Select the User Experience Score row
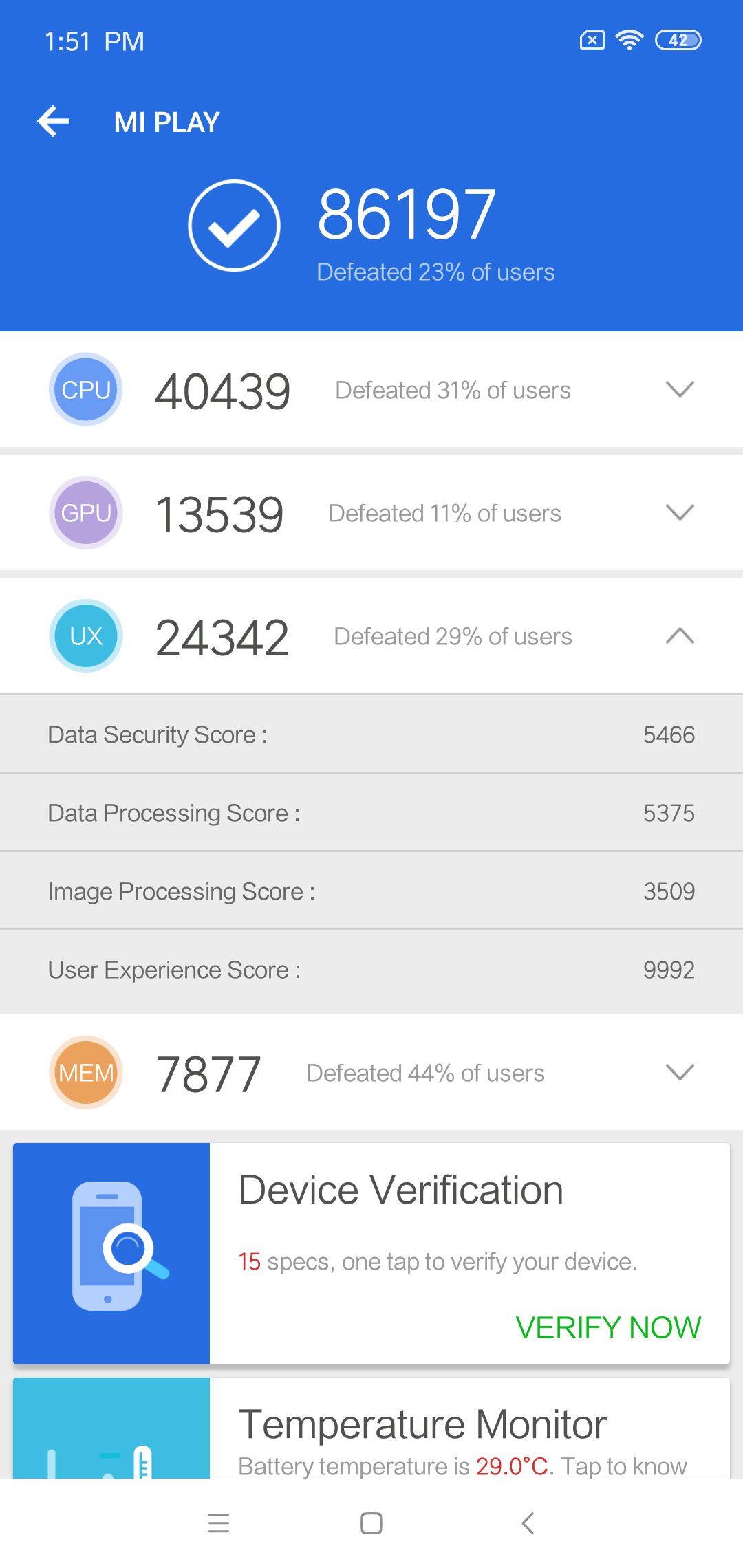Image resolution: width=743 pixels, height=1568 pixels. 371,970
